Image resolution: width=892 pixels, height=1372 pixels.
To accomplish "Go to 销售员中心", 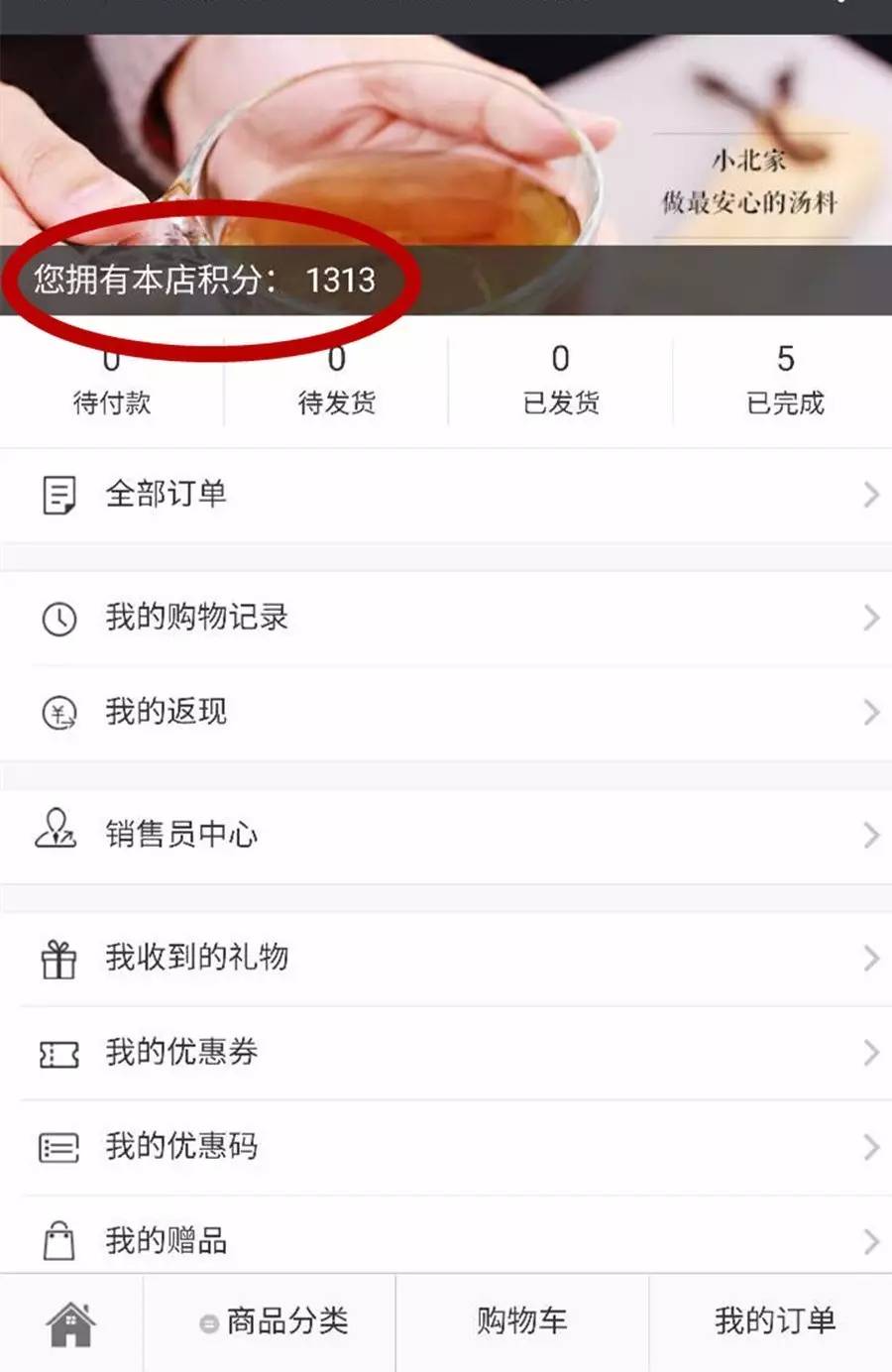I will coord(446,835).
